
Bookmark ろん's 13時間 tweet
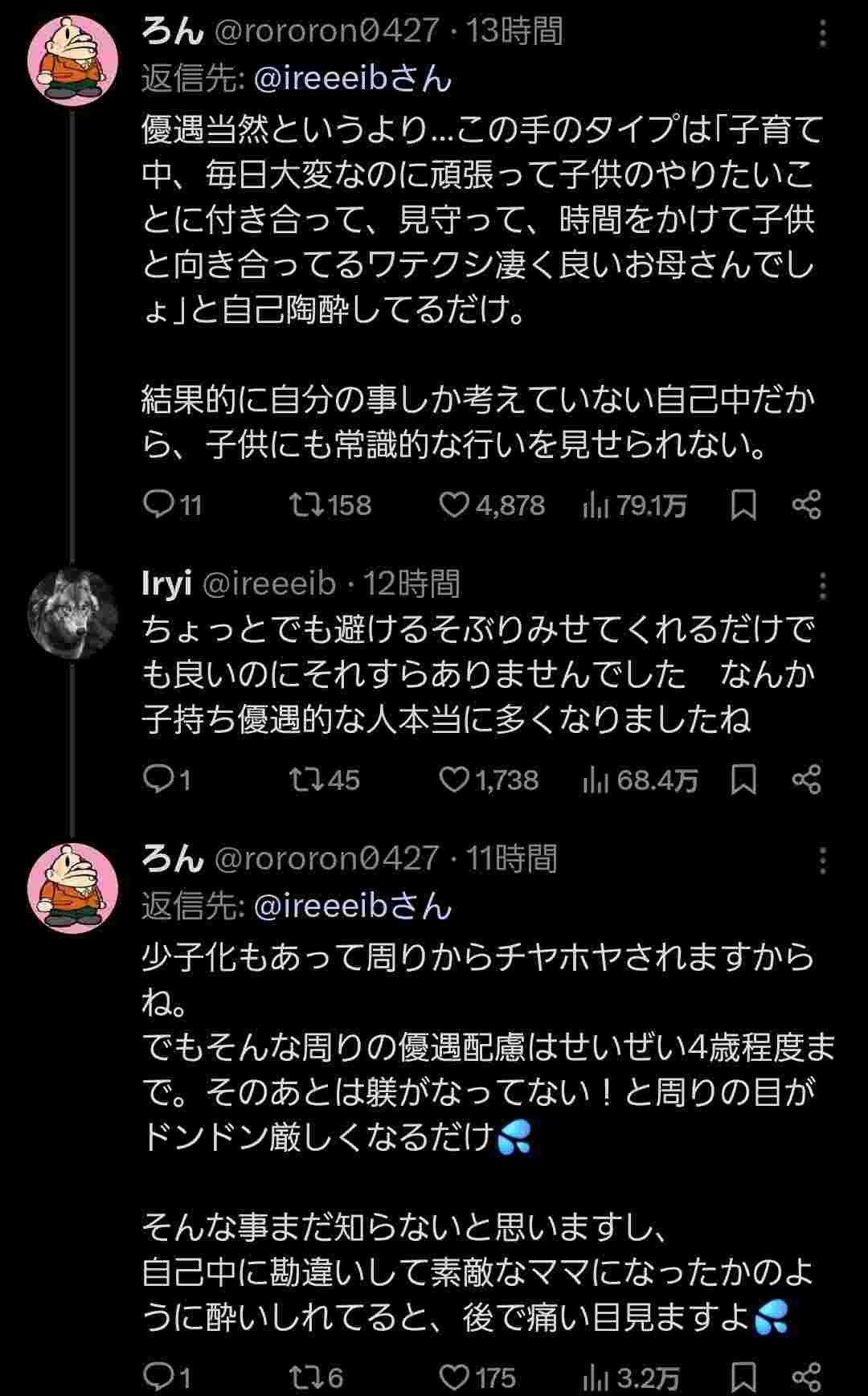[743, 505]
